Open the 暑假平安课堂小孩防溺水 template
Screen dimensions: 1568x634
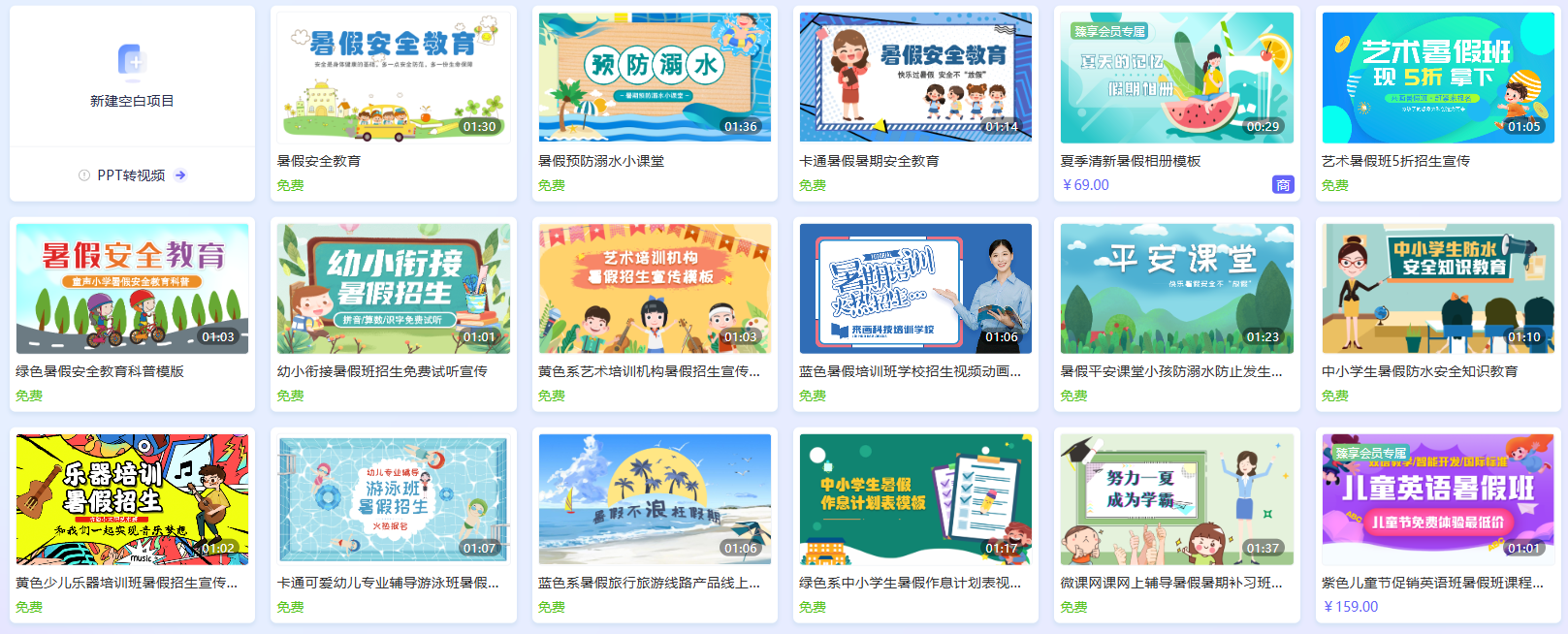(1176, 288)
